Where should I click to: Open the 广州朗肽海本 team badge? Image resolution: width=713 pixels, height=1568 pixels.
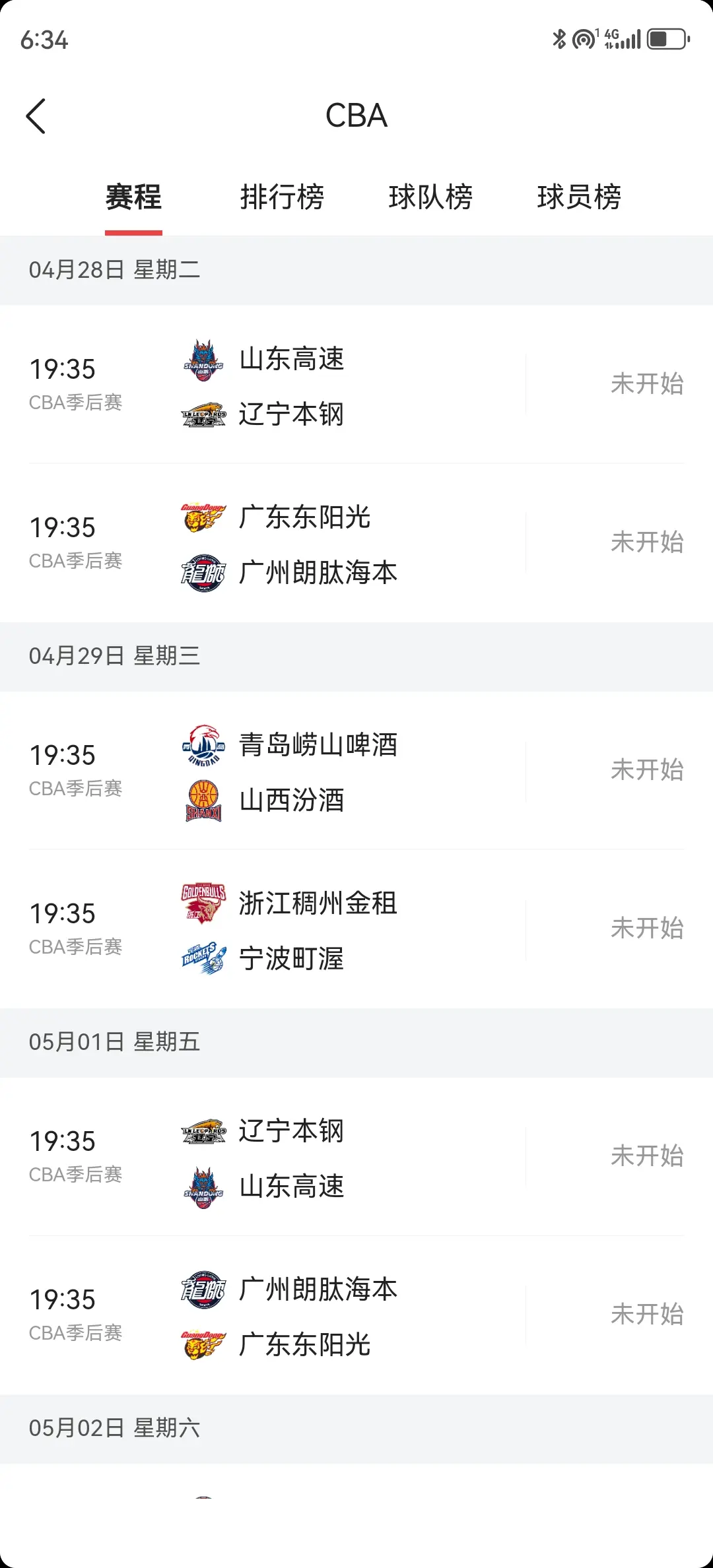202,572
